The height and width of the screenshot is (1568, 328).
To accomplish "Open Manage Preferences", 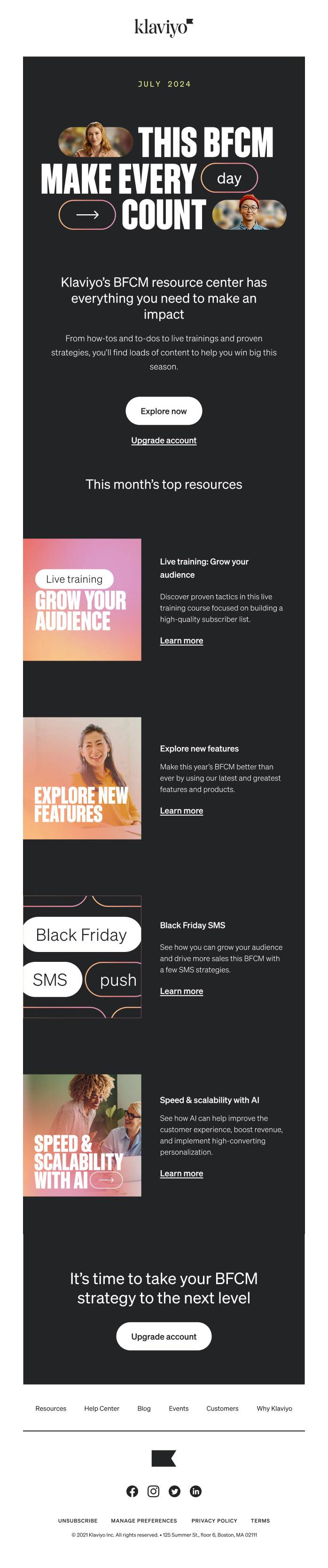I will point(144,1521).
